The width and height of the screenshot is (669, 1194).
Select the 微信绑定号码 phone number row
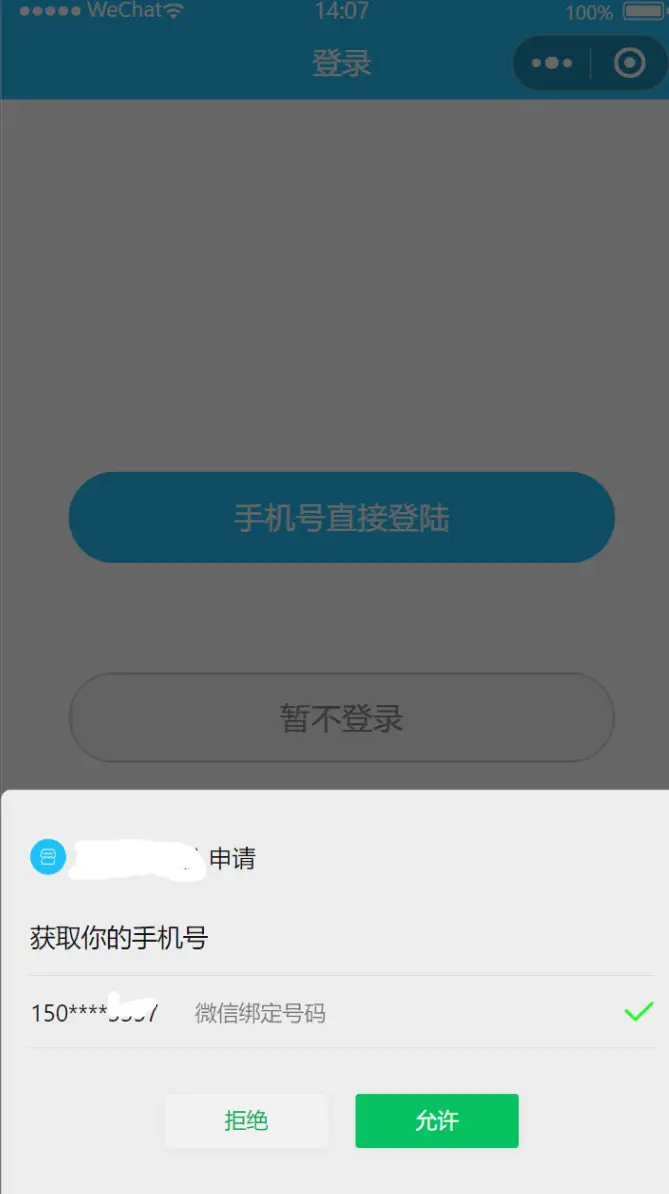pyautogui.click(x=340, y=1012)
